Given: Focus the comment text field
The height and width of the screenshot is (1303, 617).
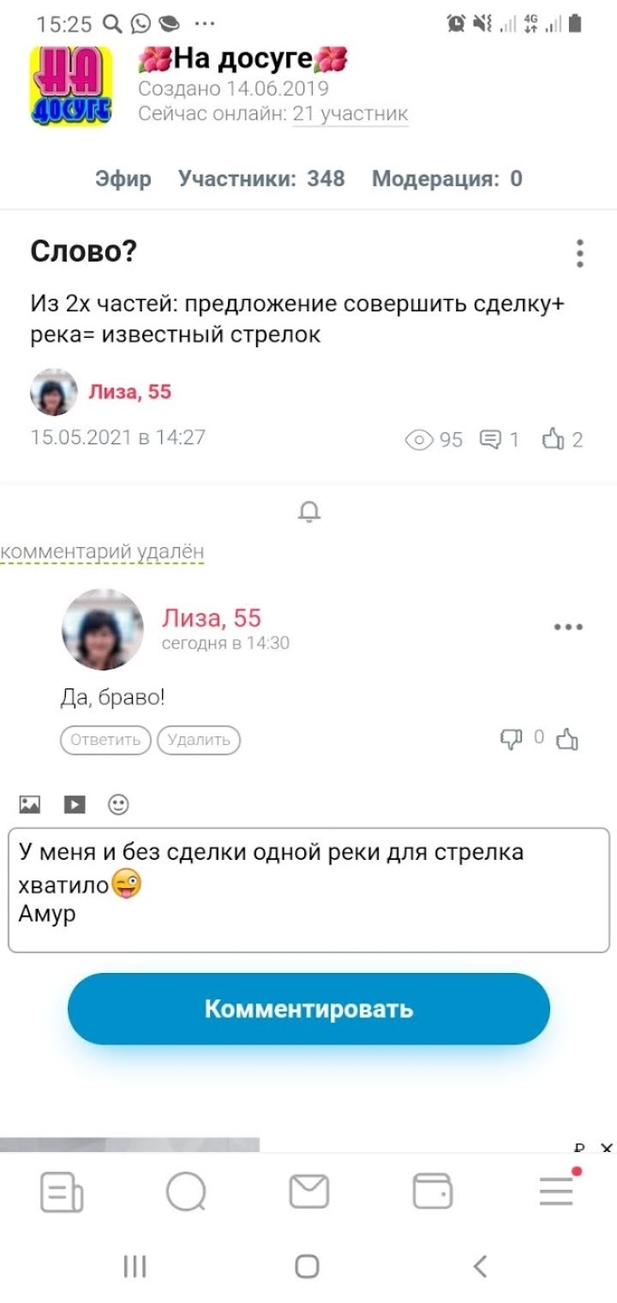Looking at the screenshot, I should [308, 890].
